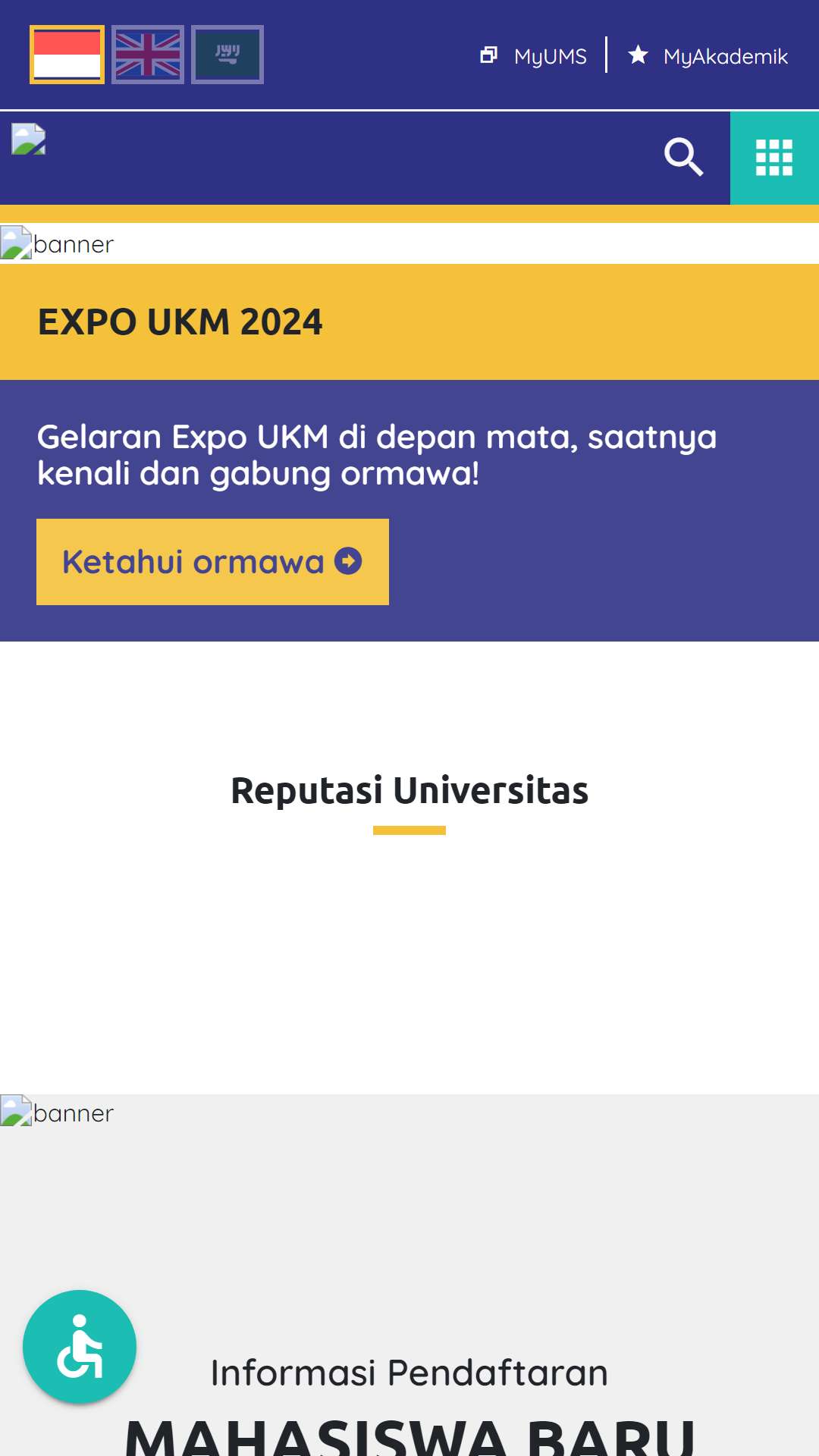Select the Indonesian flag language option

point(67,55)
